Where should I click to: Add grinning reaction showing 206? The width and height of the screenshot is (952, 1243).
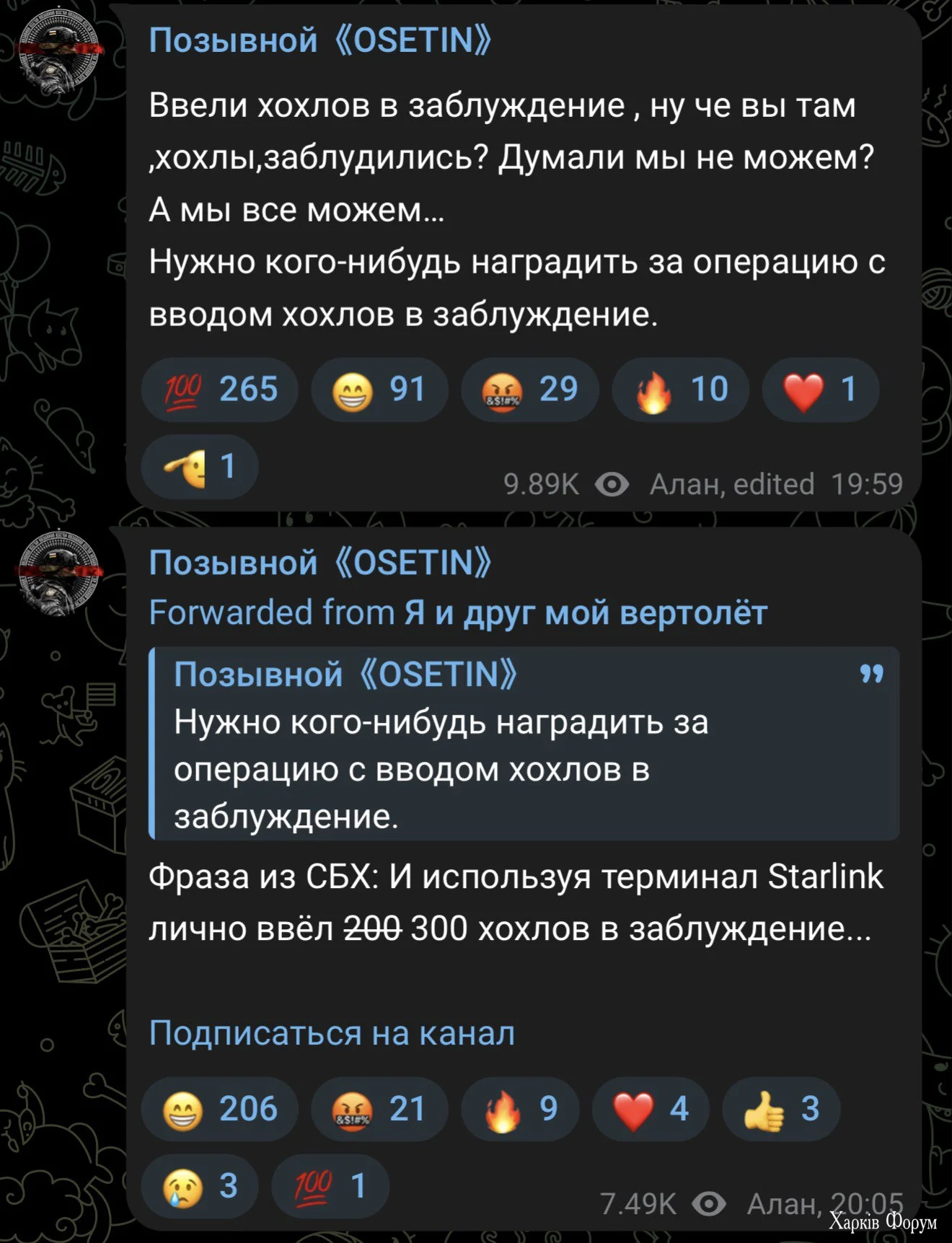tap(219, 1109)
